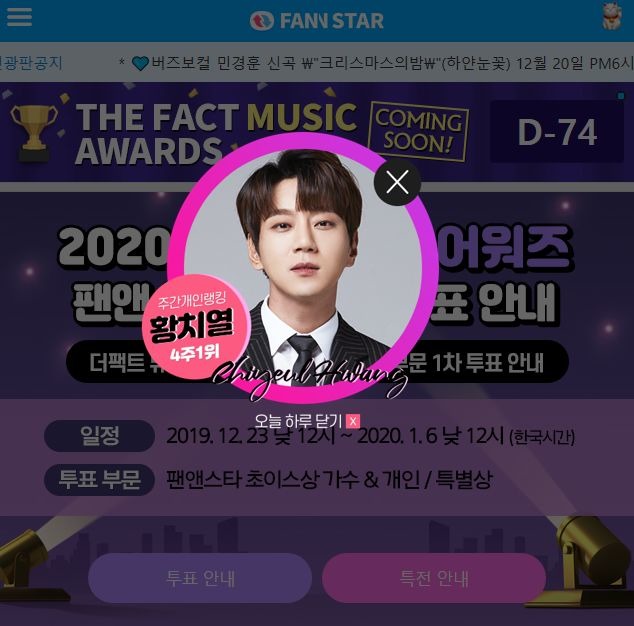
Task: Go to FANN STAR home logo
Action: [x=316, y=20]
